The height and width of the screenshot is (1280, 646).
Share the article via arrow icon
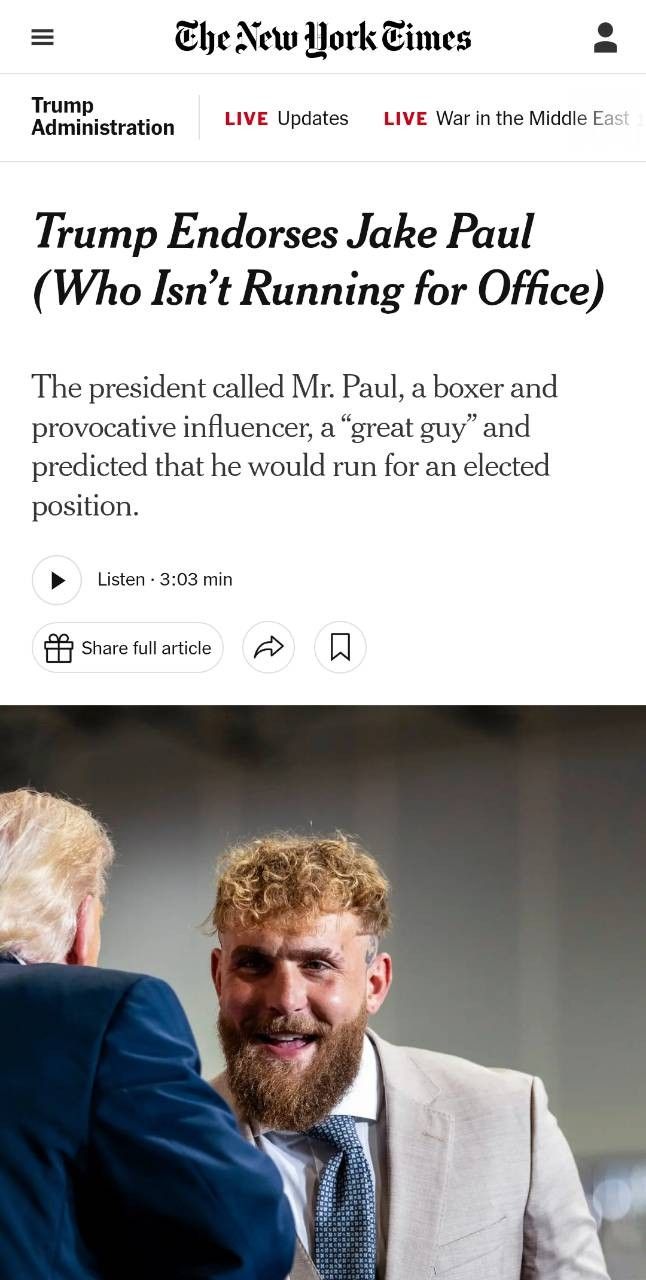point(269,648)
